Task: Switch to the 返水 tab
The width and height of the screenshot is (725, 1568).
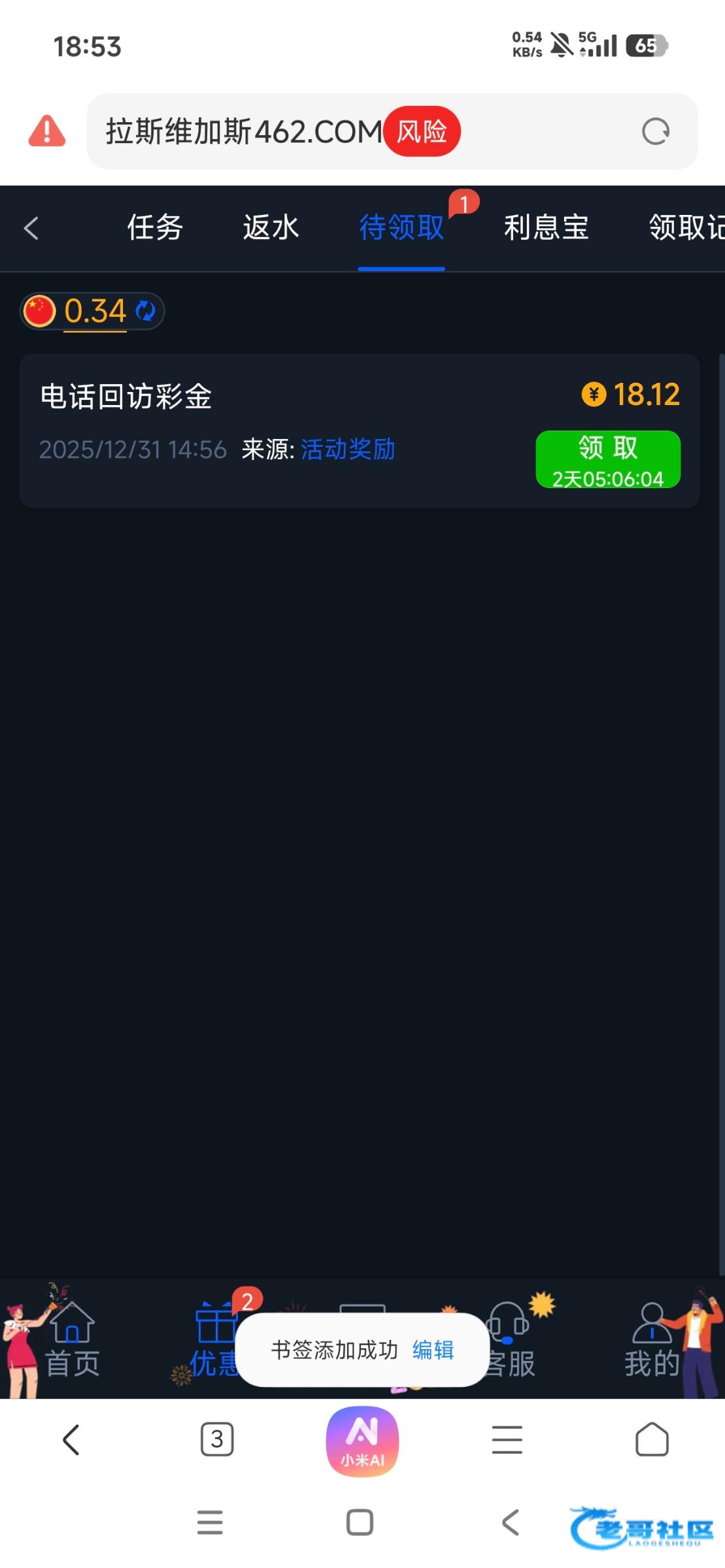Action: [x=271, y=228]
